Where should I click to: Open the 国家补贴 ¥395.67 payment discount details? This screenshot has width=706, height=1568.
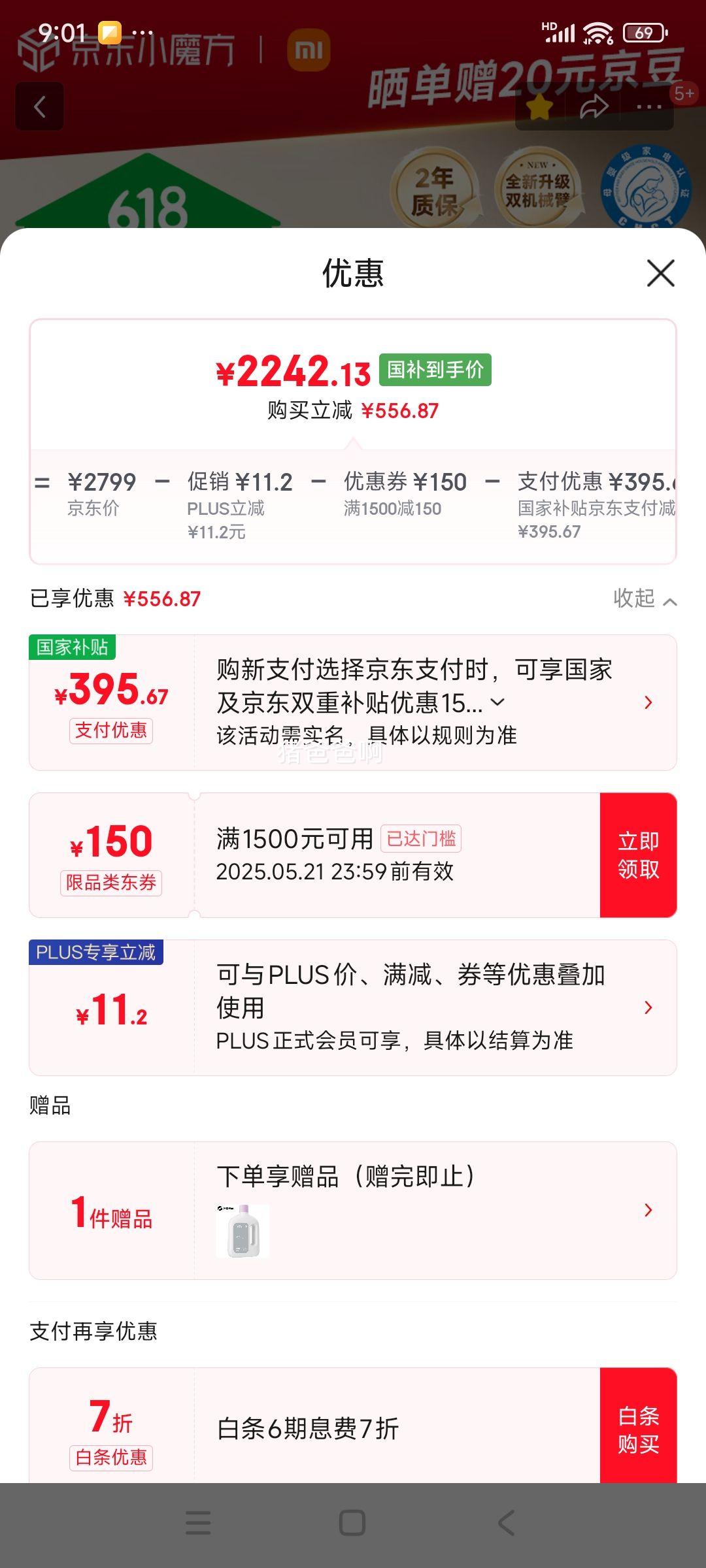click(648, 703)
